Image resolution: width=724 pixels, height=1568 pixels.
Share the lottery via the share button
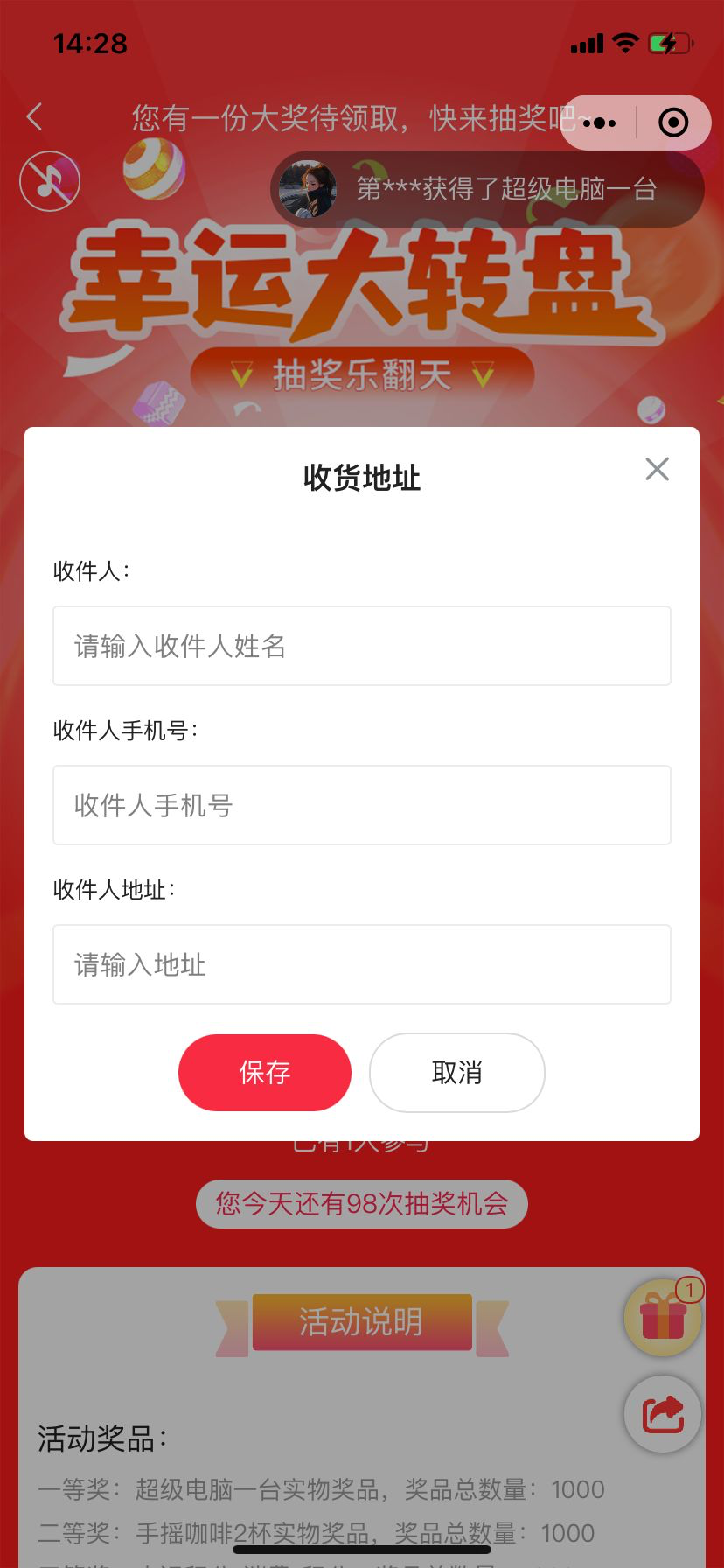pyautogui.click(x=663, y=1414)
